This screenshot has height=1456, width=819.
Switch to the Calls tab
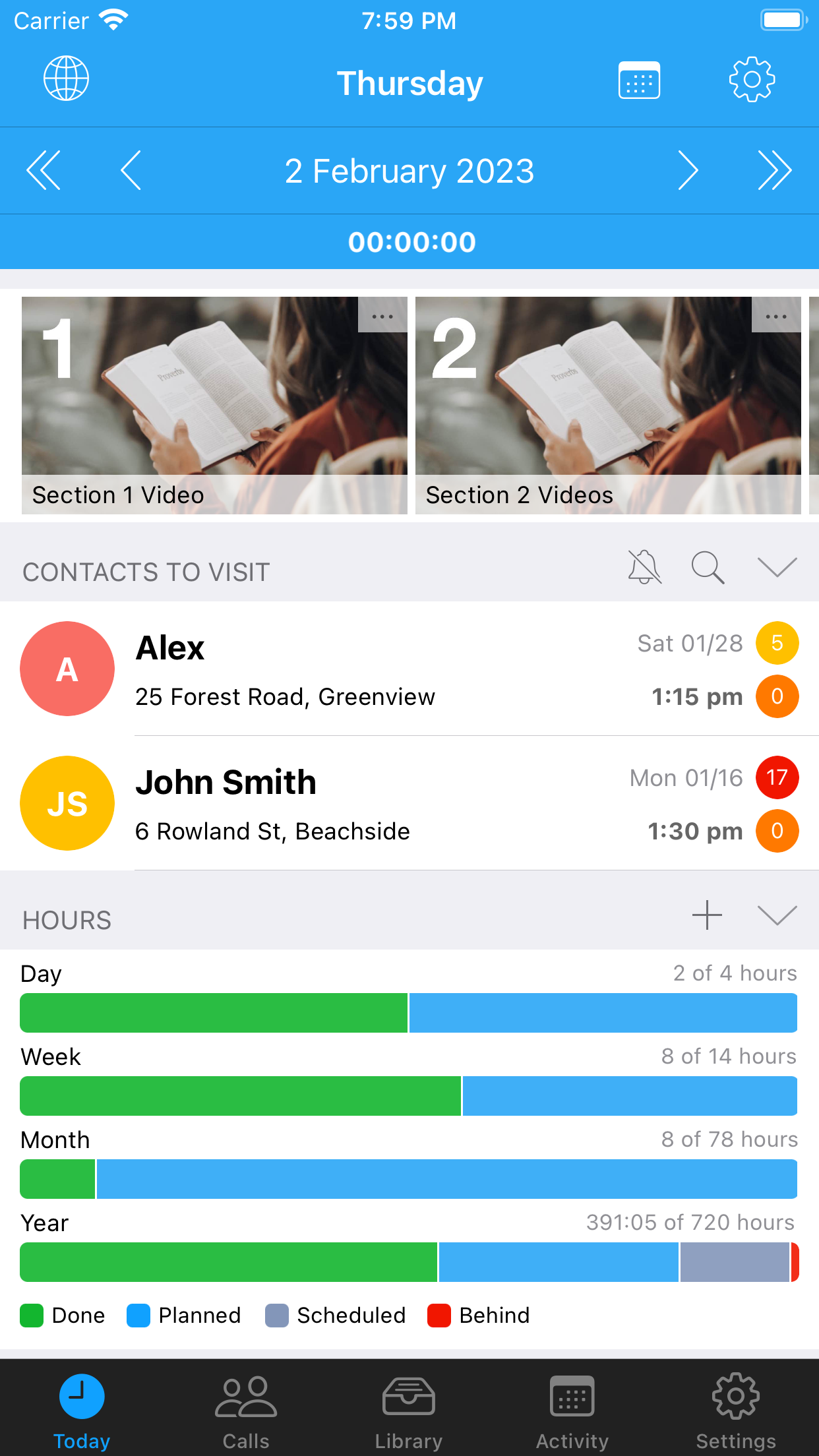coord(246,1412)
